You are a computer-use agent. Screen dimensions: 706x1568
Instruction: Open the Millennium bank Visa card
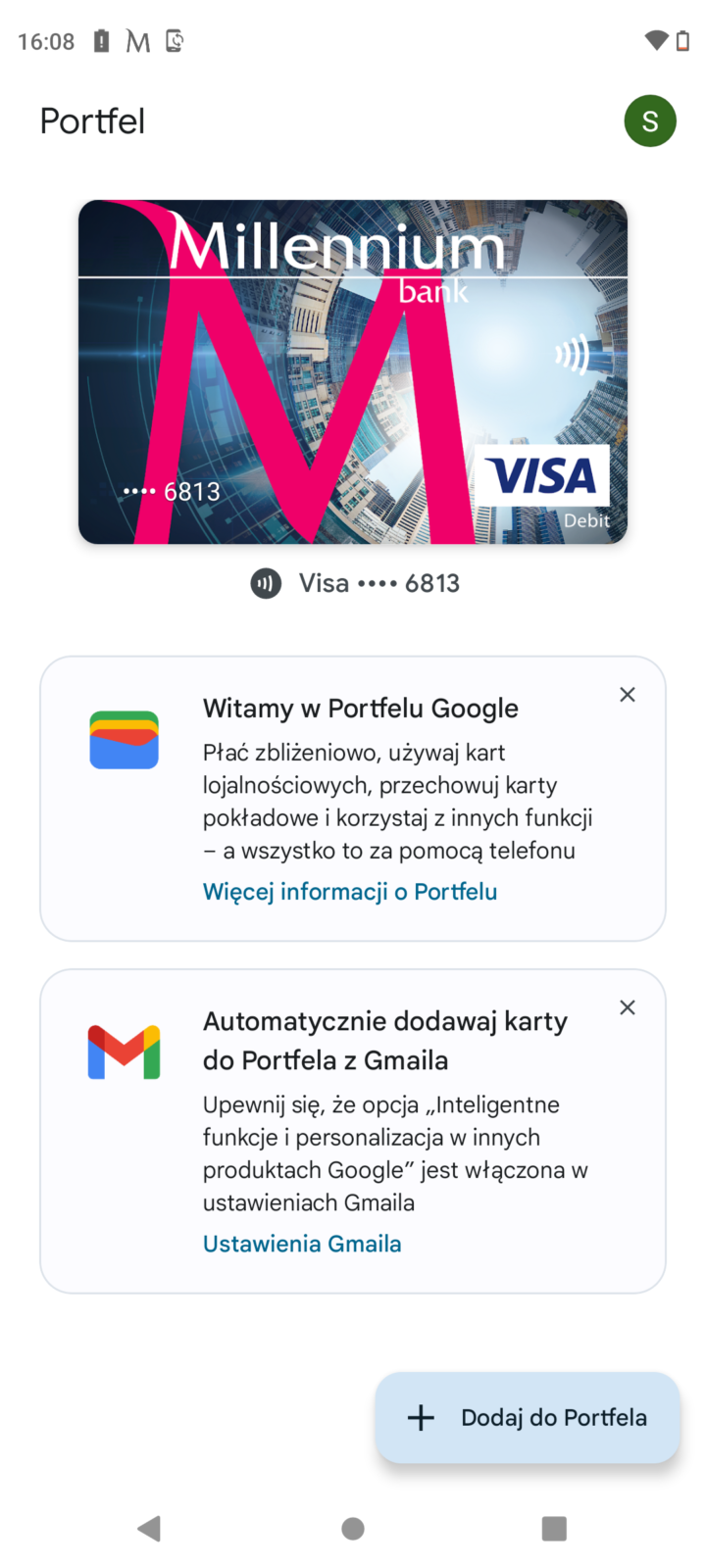click(x=353, y=372)
